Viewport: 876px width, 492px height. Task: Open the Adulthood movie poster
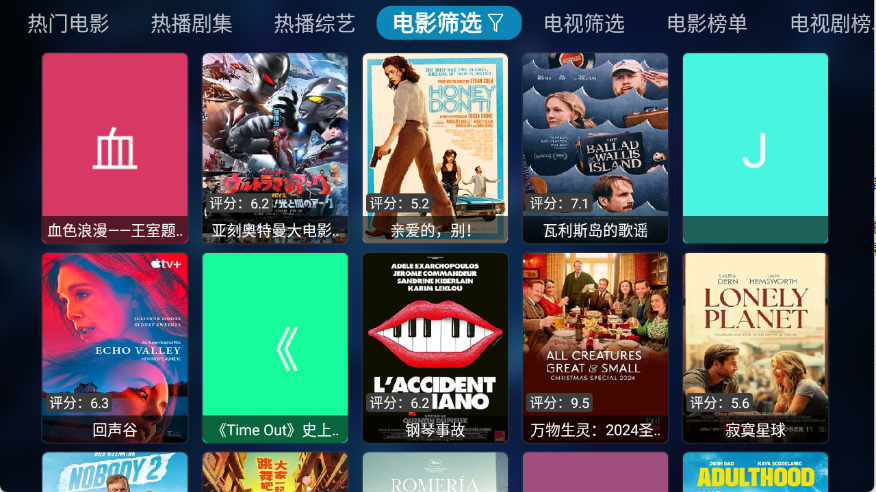(755, 472)
